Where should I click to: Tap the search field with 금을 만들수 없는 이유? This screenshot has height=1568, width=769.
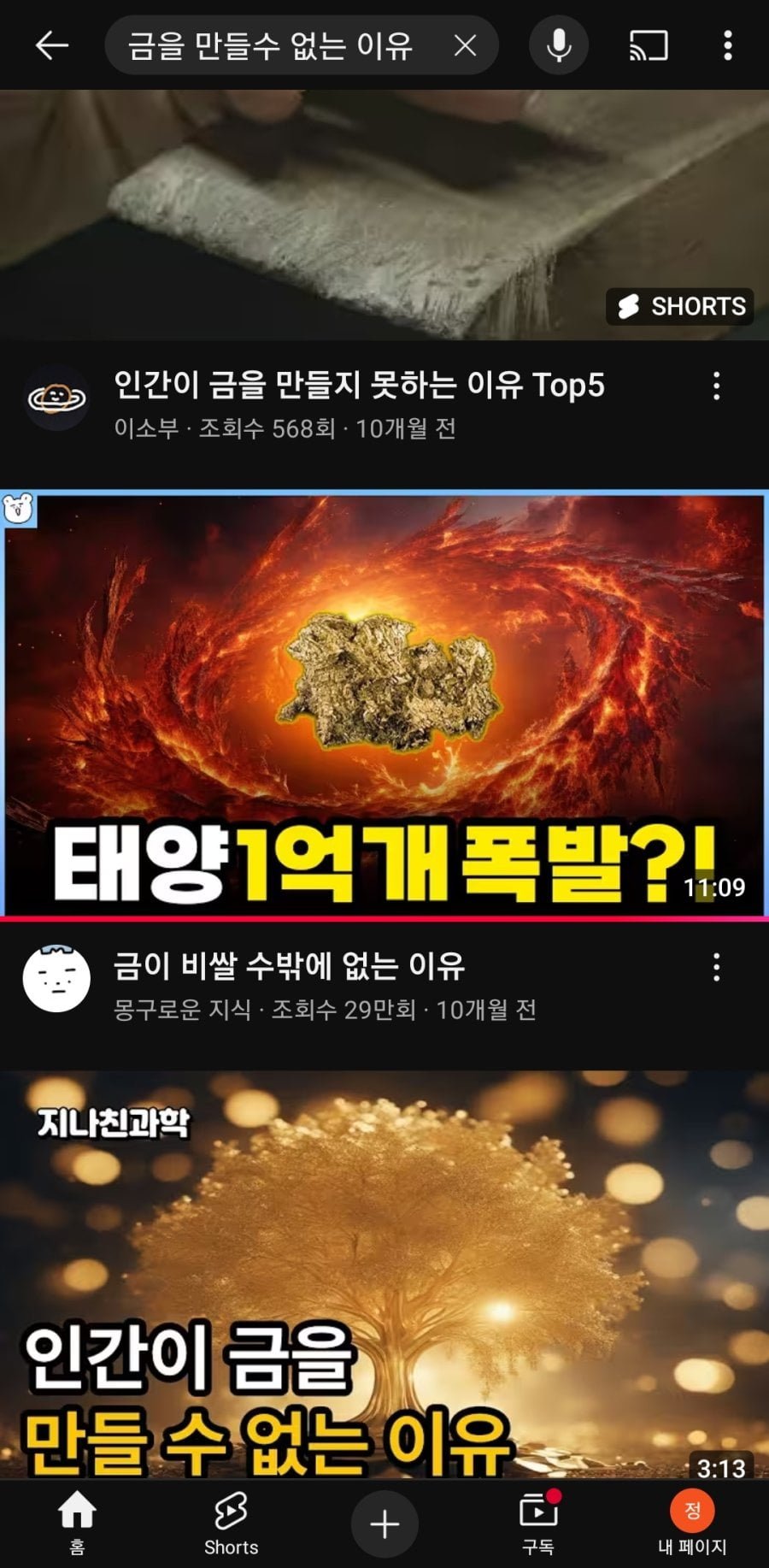[273, 45]
